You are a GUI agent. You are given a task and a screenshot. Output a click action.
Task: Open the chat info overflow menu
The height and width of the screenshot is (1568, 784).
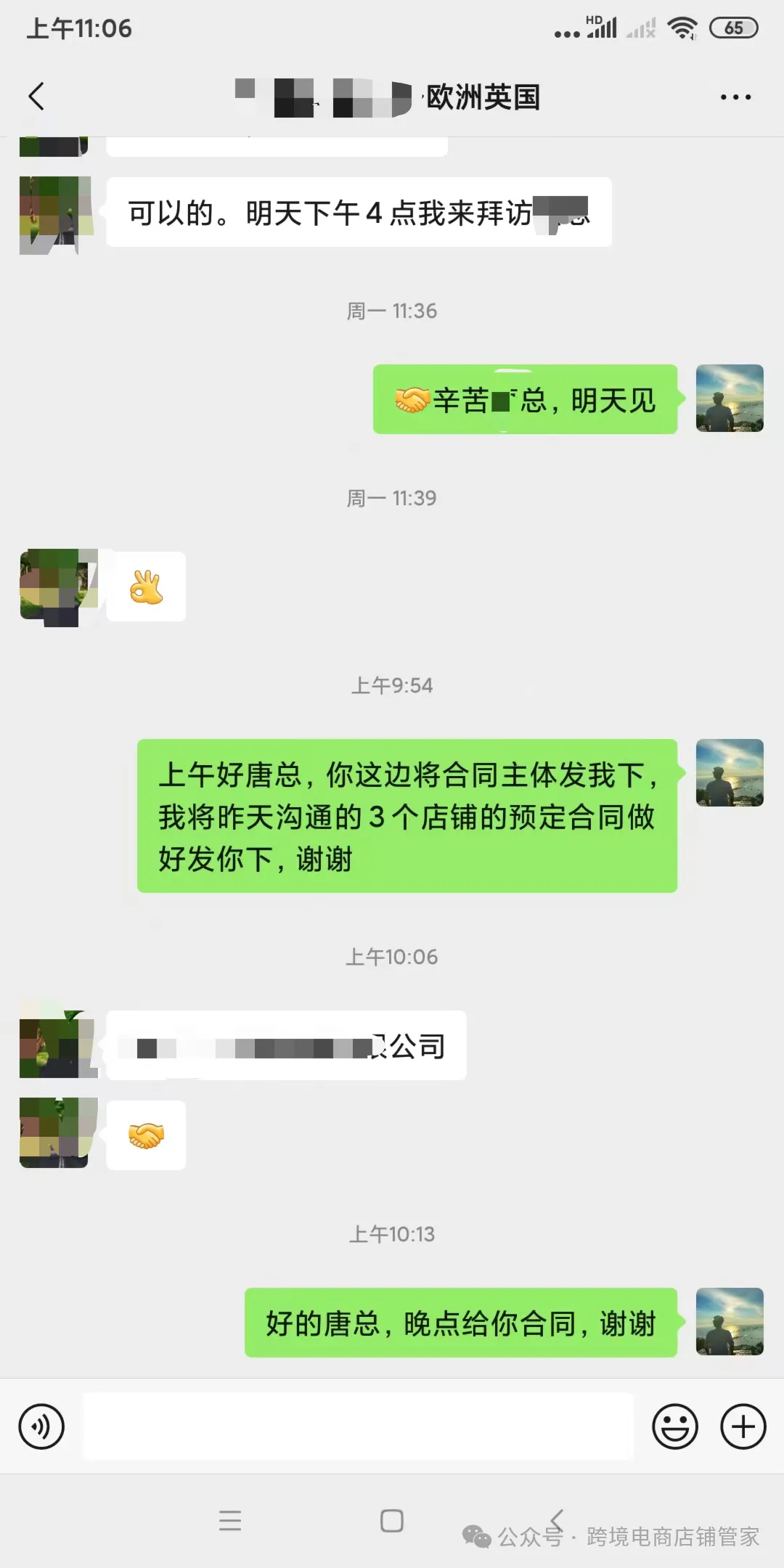(735, 97)
